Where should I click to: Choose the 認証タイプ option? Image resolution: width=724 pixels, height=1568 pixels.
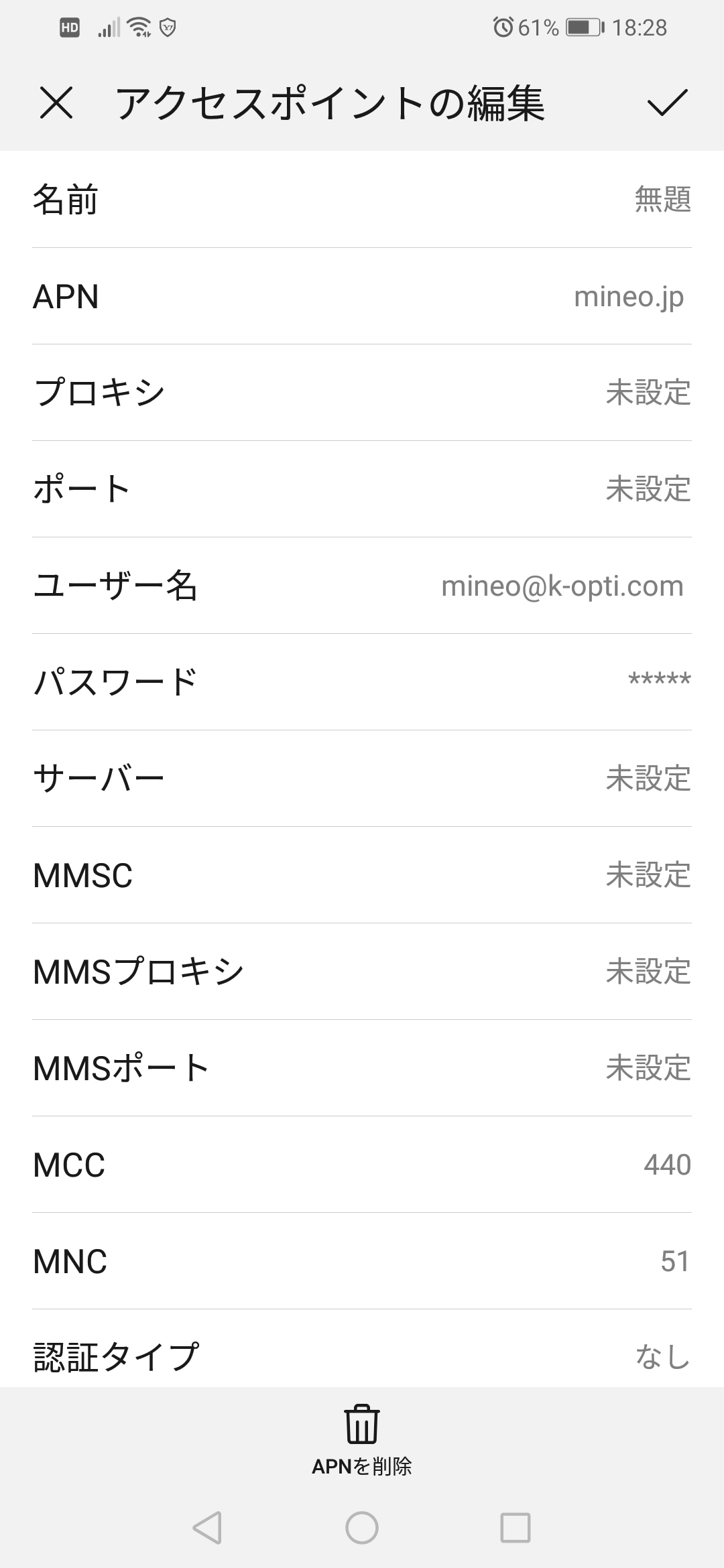pos(362,1355)
